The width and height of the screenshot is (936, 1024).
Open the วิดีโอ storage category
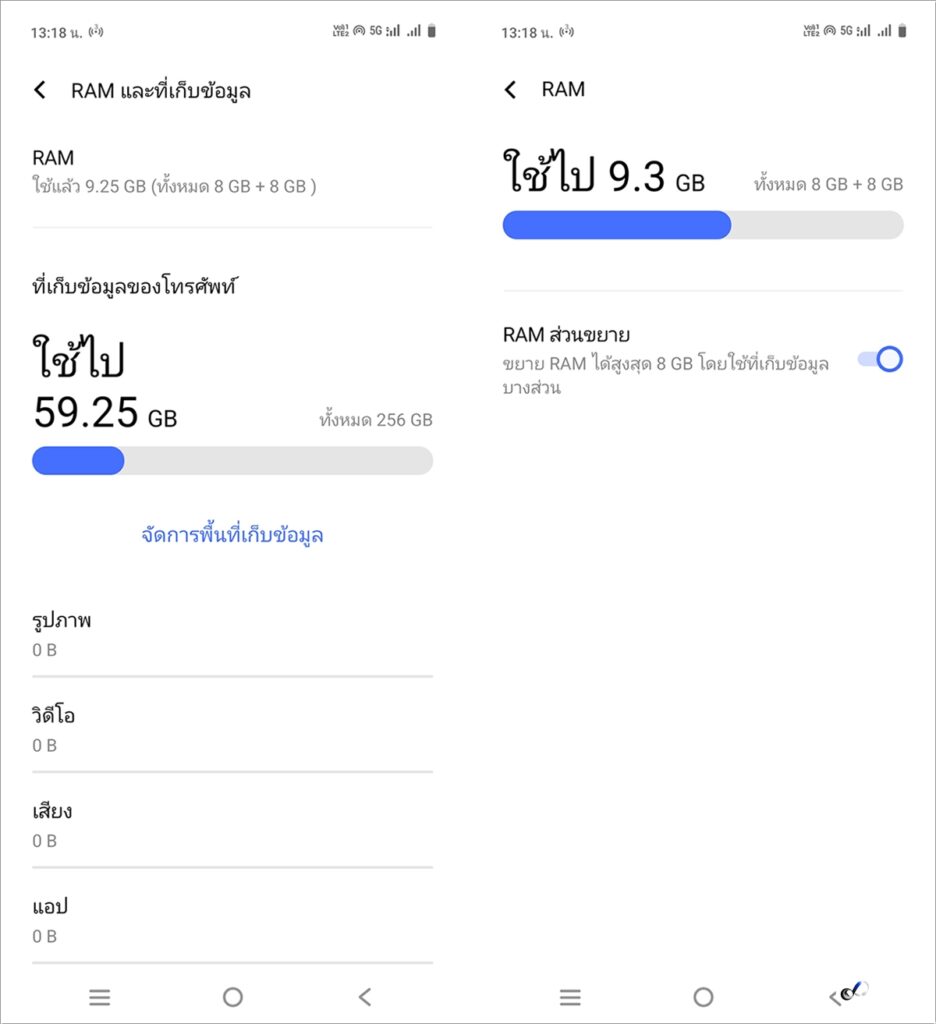point(232,729)
